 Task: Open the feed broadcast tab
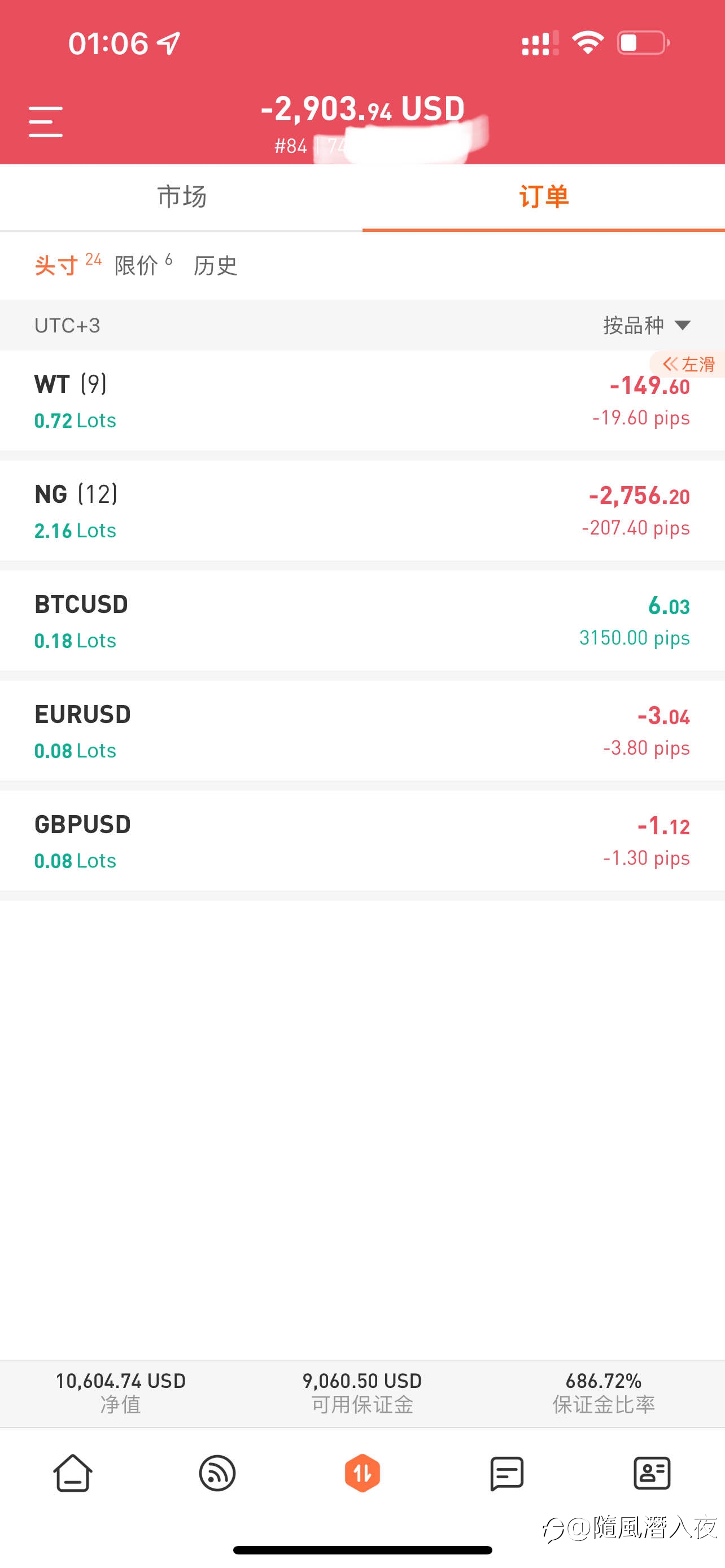pos(217,1473)
